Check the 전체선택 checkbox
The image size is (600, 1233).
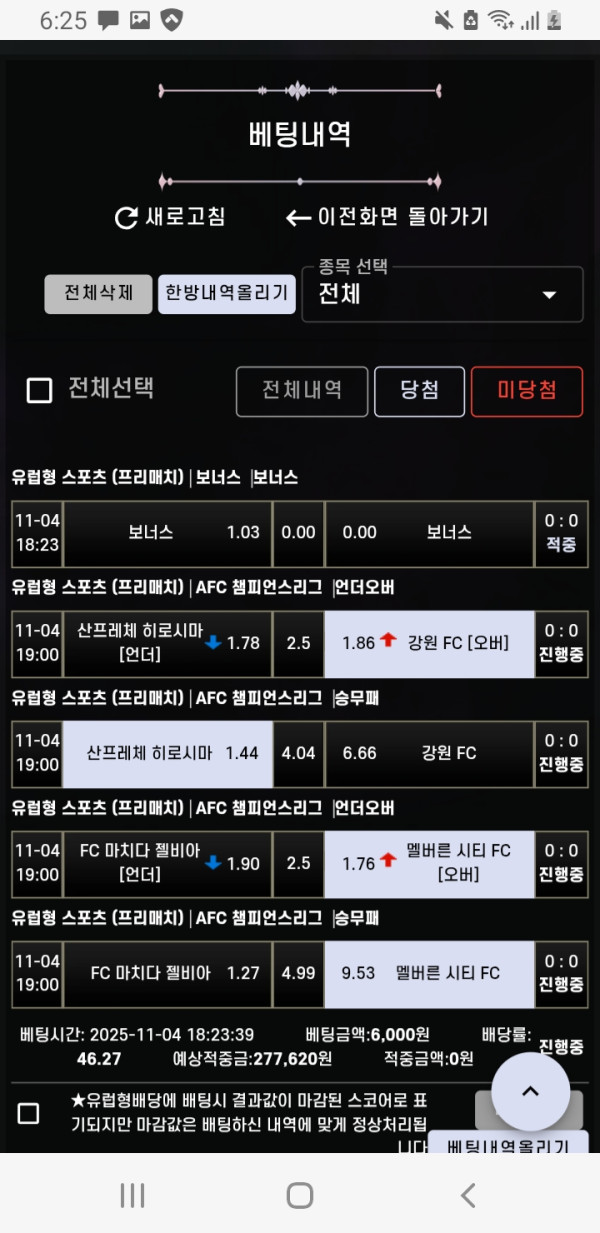(x=39, y=390)
